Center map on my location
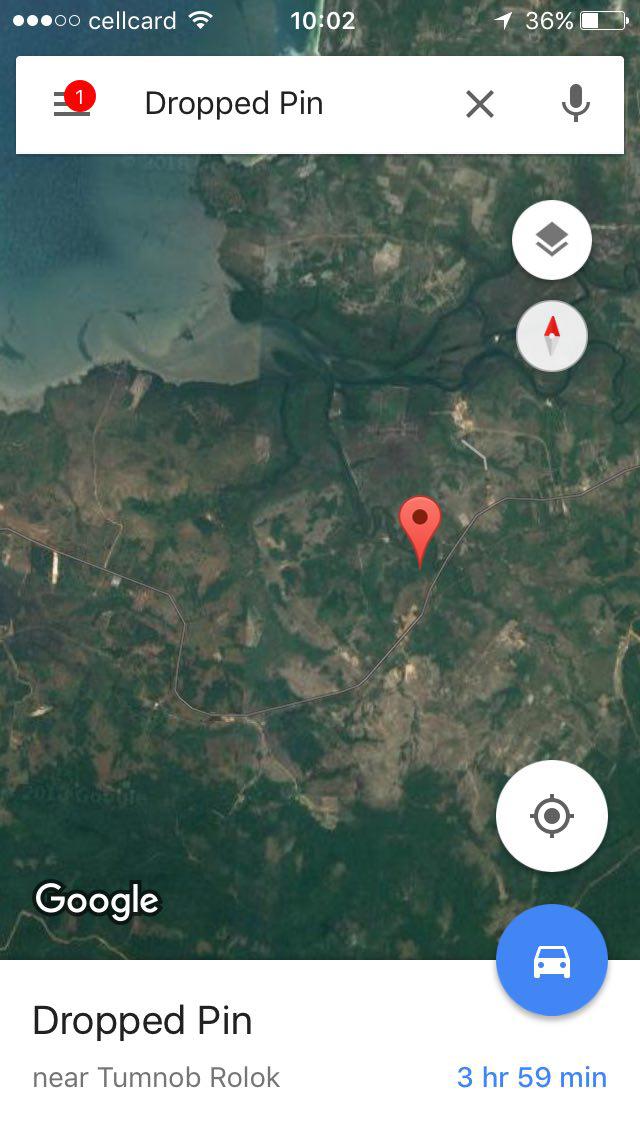Image resolution: width=640 pixels, height=1136 pixels. click(552, 816)
